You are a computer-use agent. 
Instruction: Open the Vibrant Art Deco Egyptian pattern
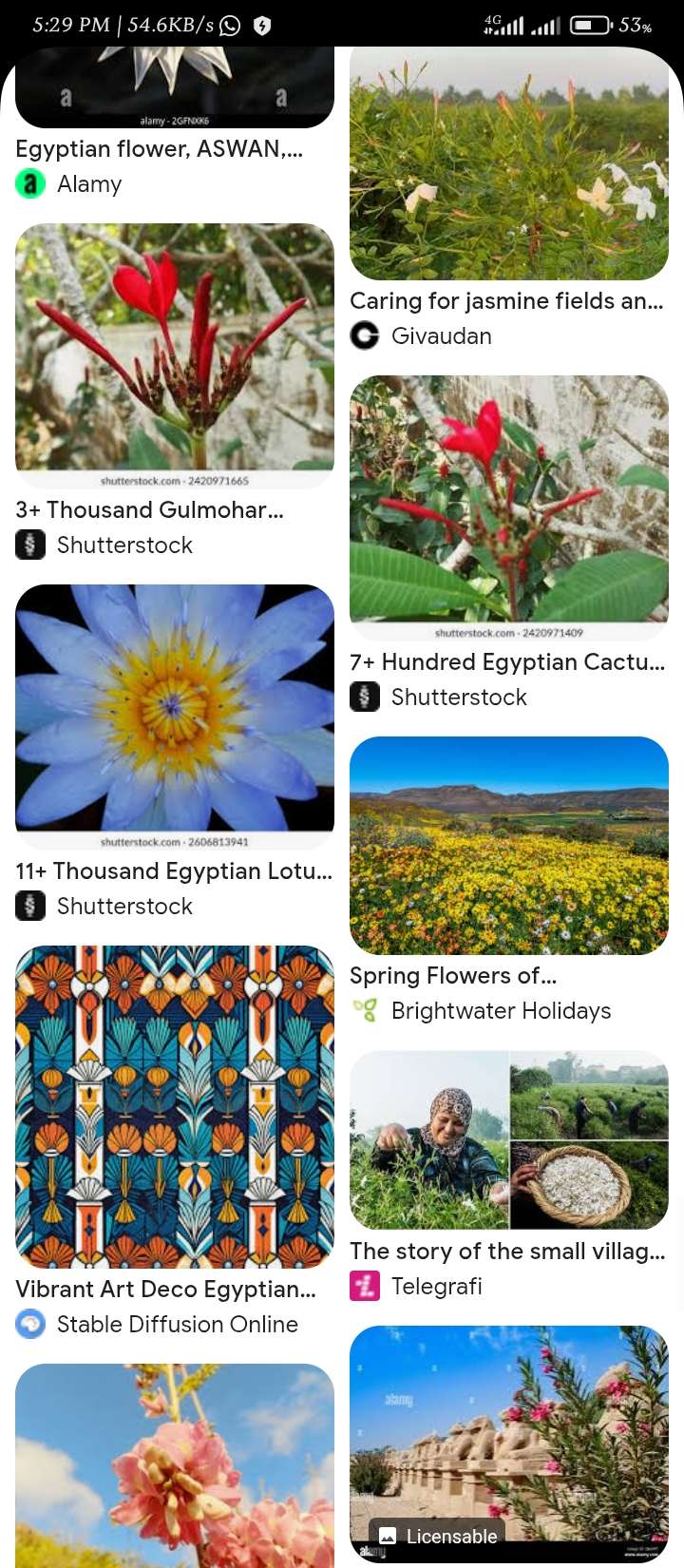tap(175, 1107)
